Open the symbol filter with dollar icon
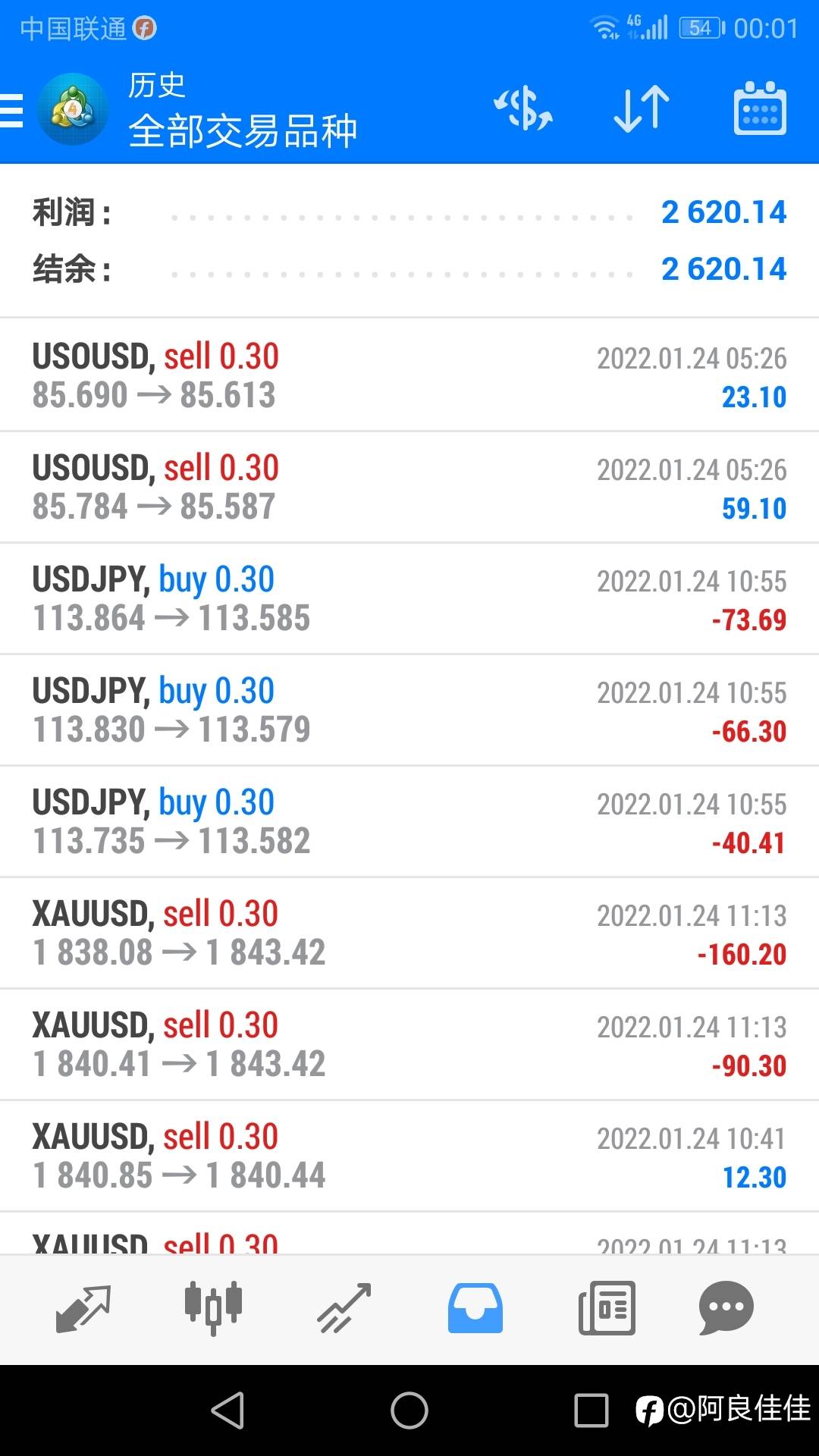 click(x=523, y=108)
